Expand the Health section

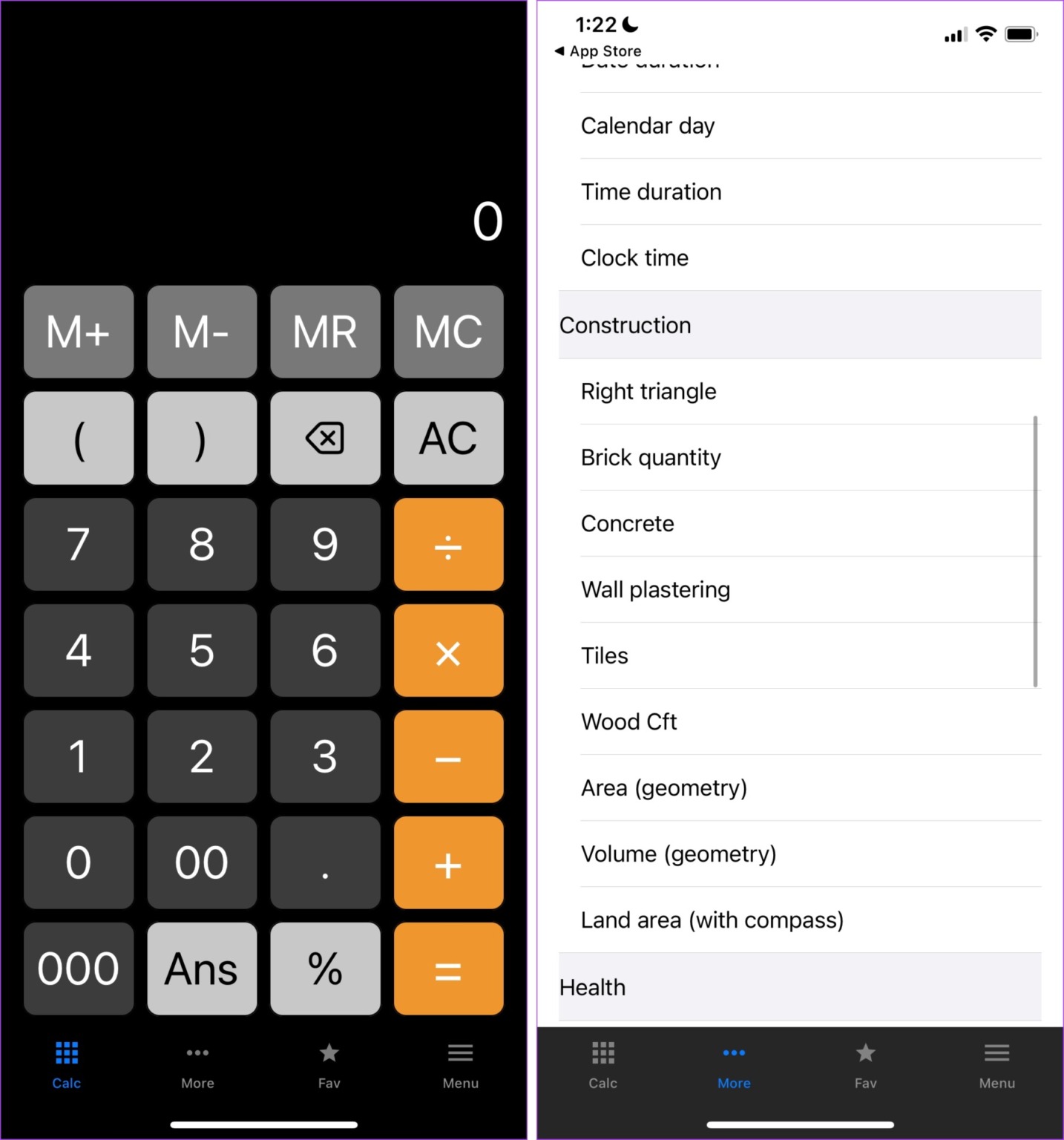592,987
